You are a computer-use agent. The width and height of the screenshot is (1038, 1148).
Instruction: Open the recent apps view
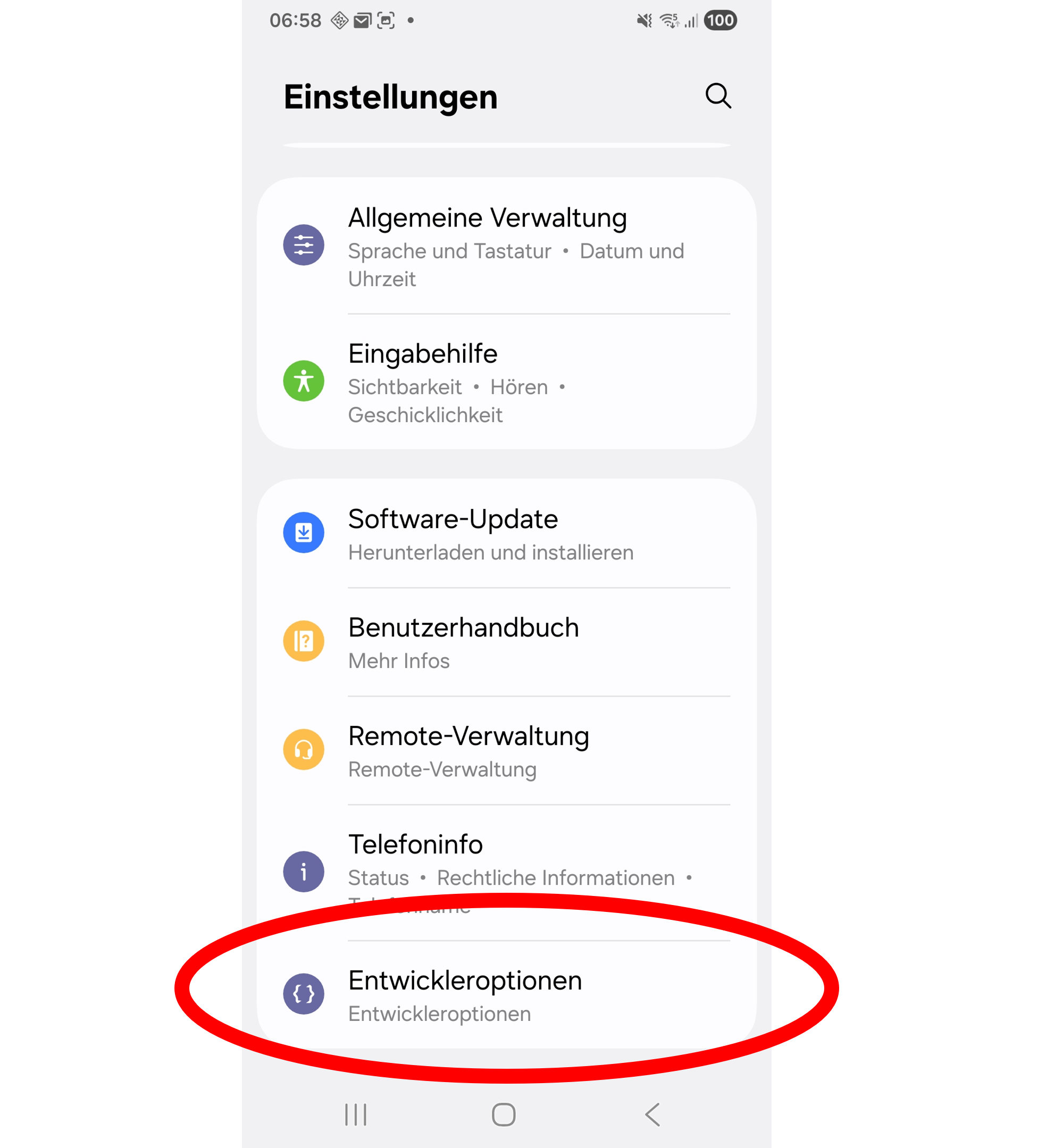click(x=355, y=1114)
